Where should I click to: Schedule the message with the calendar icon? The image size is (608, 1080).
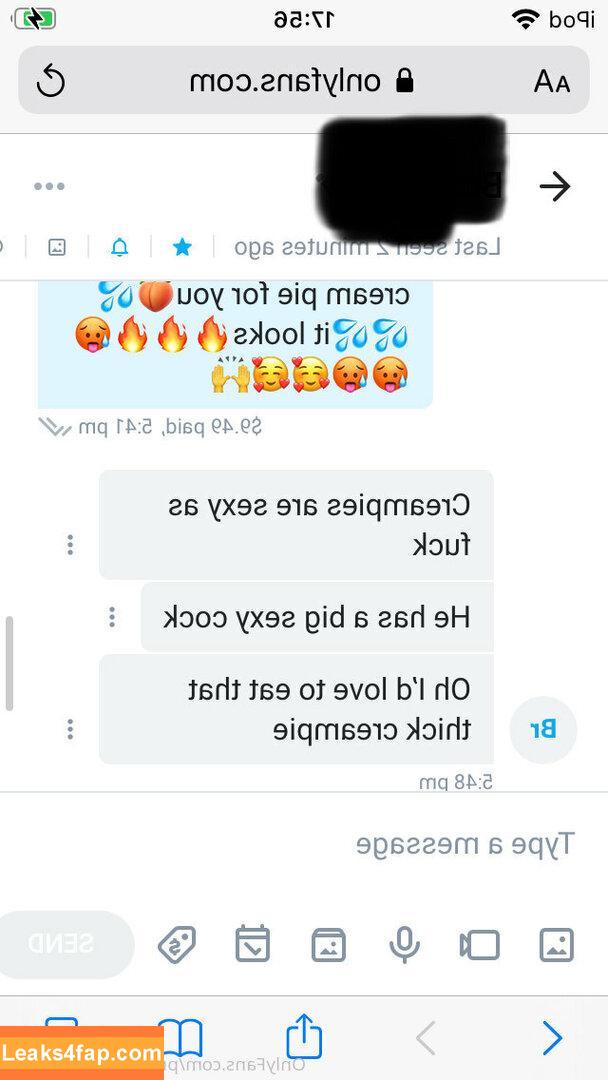coord(252,944)
